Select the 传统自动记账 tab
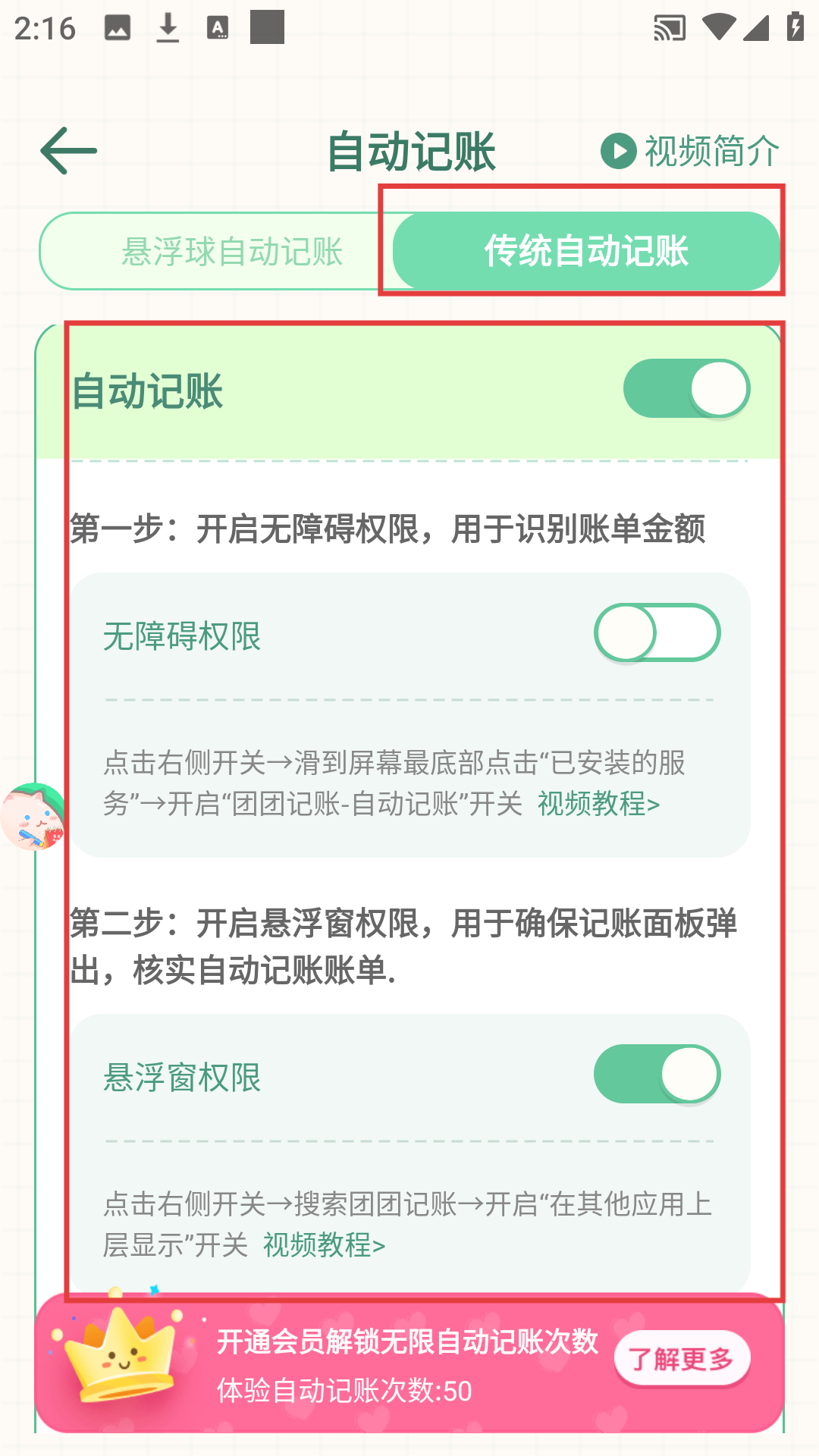 [586, 252]
